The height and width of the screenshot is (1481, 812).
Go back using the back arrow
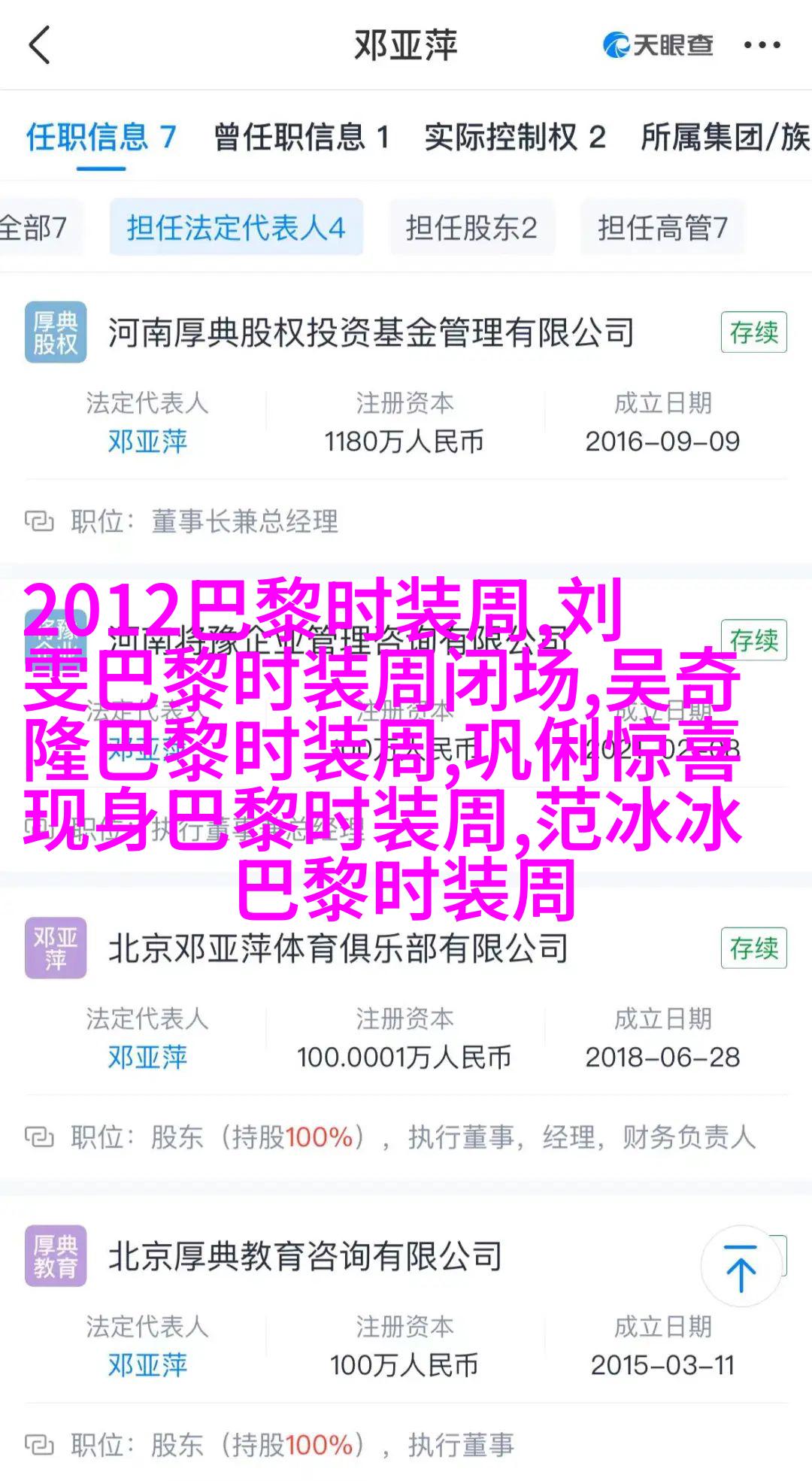pyautogui.click(x=39, y=45)
